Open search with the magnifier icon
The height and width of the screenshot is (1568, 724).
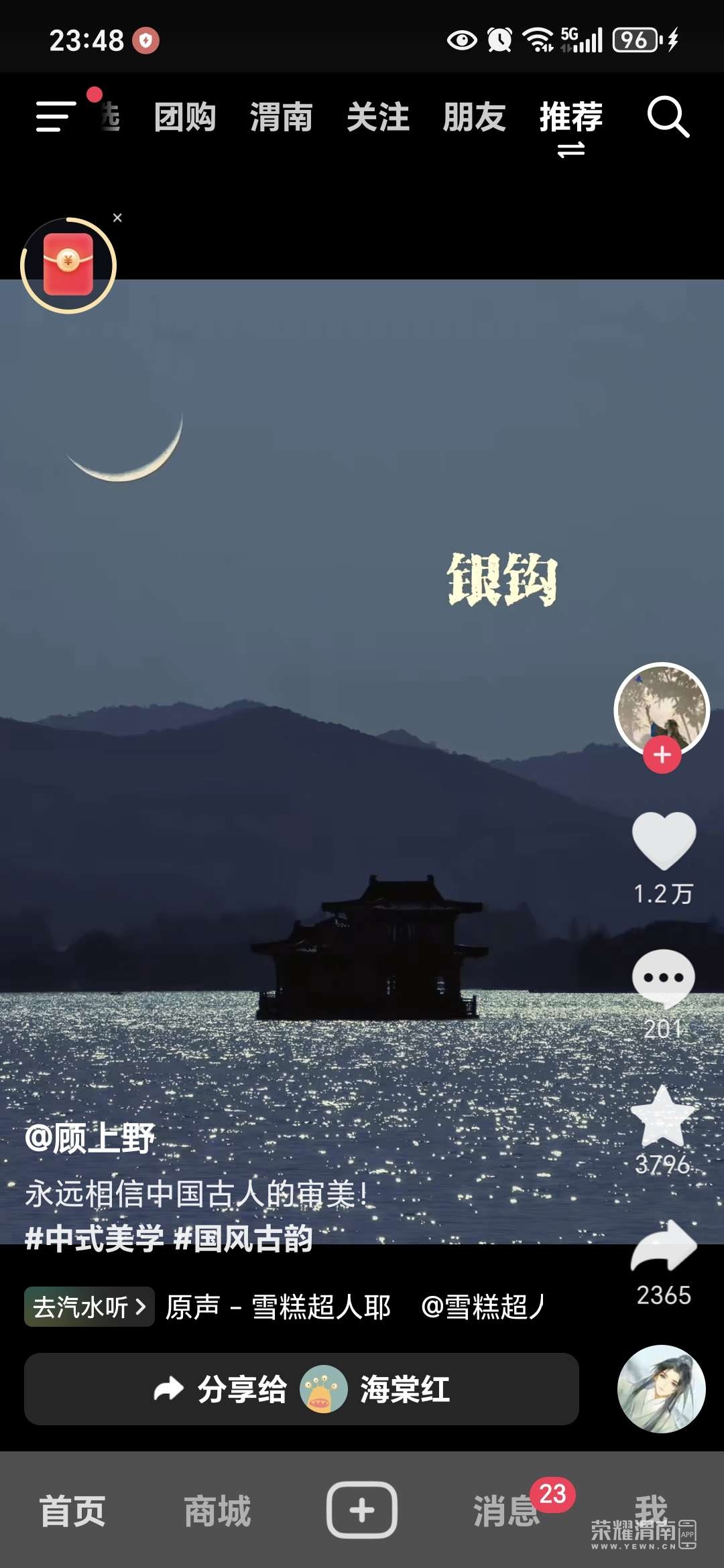click(668, 117)
